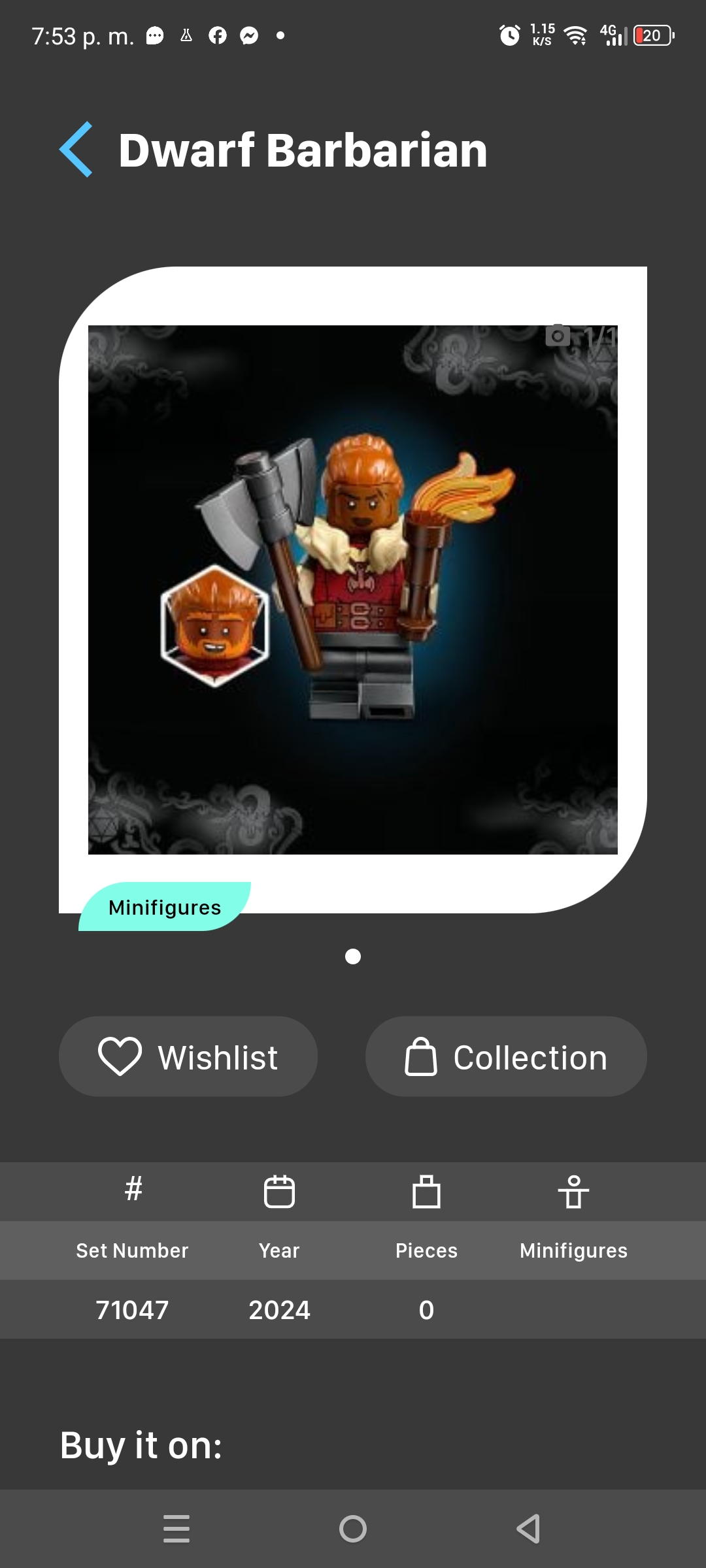This screenshot has height=1568, width=706.
Task: Go back from Dwarf Barbarian page
Action: click(x=77, y=150)
